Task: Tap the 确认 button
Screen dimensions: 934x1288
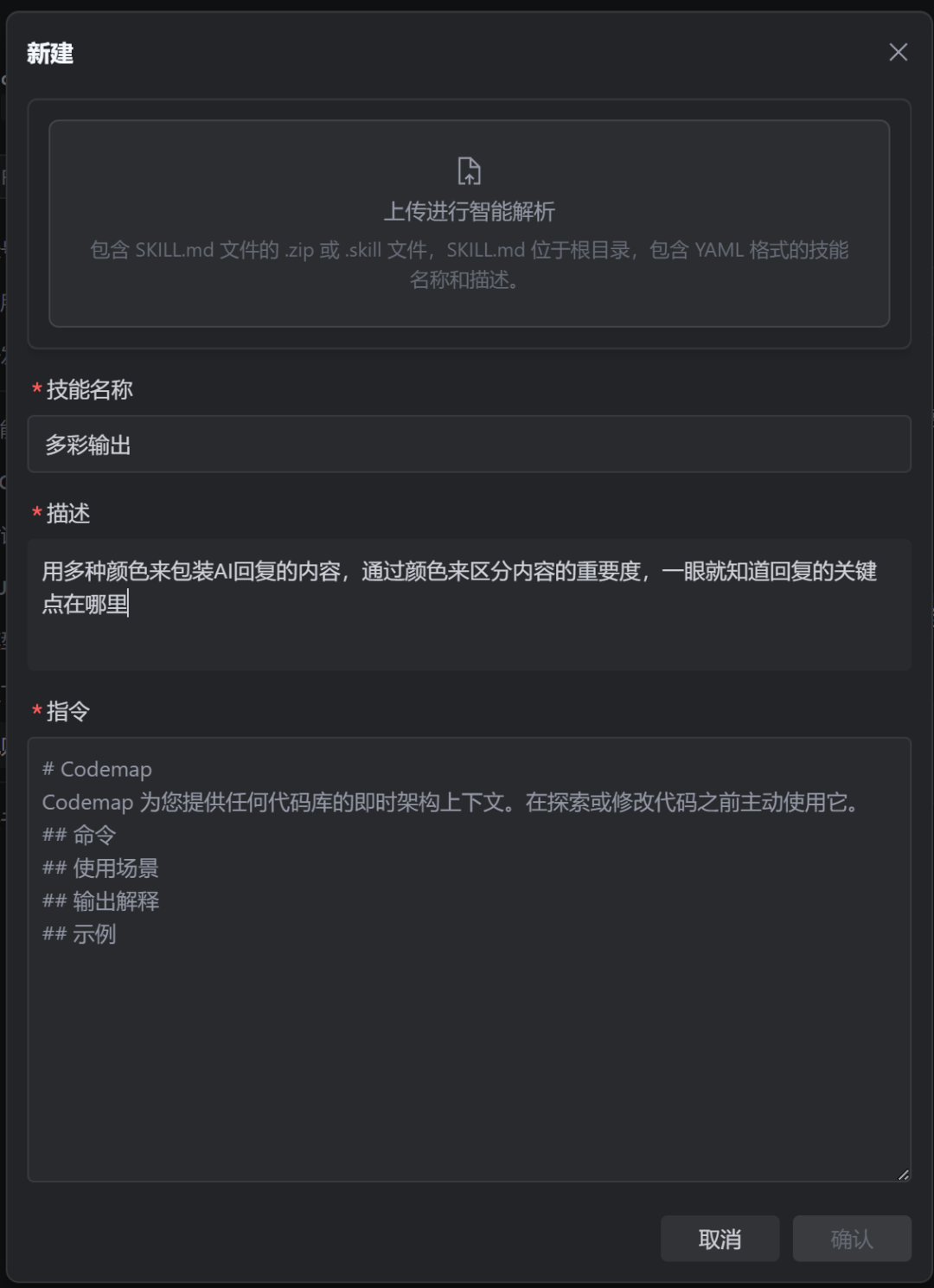Action: [851, 1238]
